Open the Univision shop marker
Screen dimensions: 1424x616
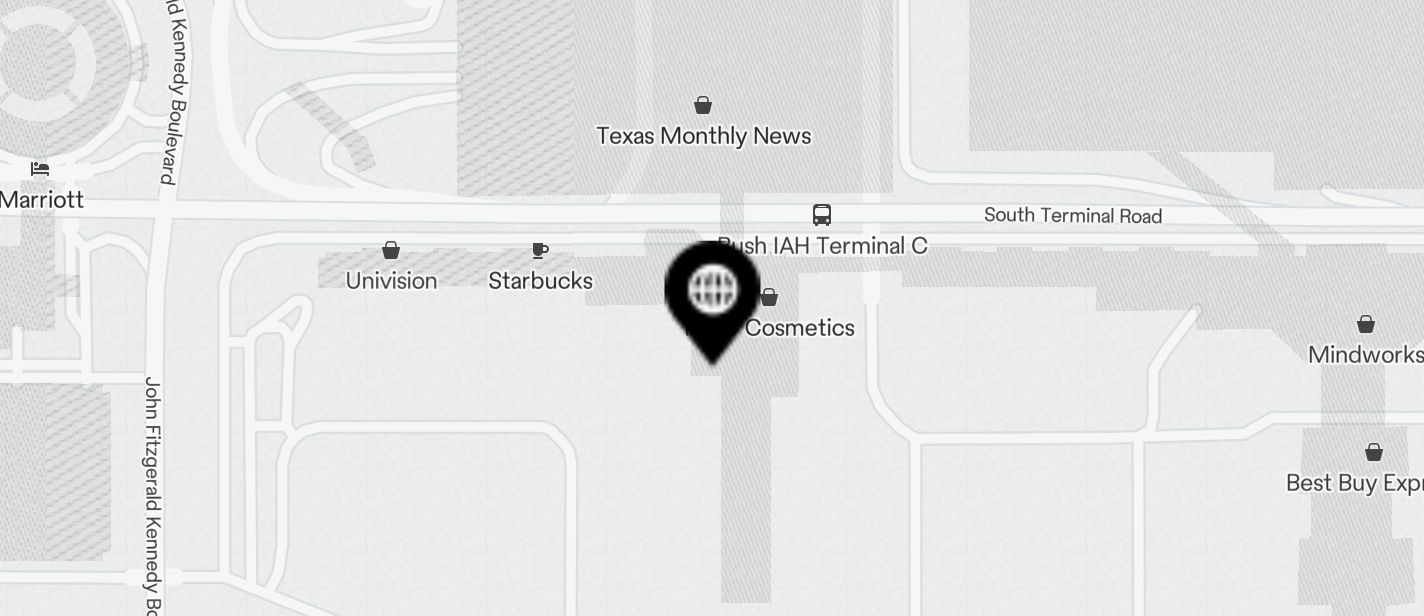(x=391, y=250)
